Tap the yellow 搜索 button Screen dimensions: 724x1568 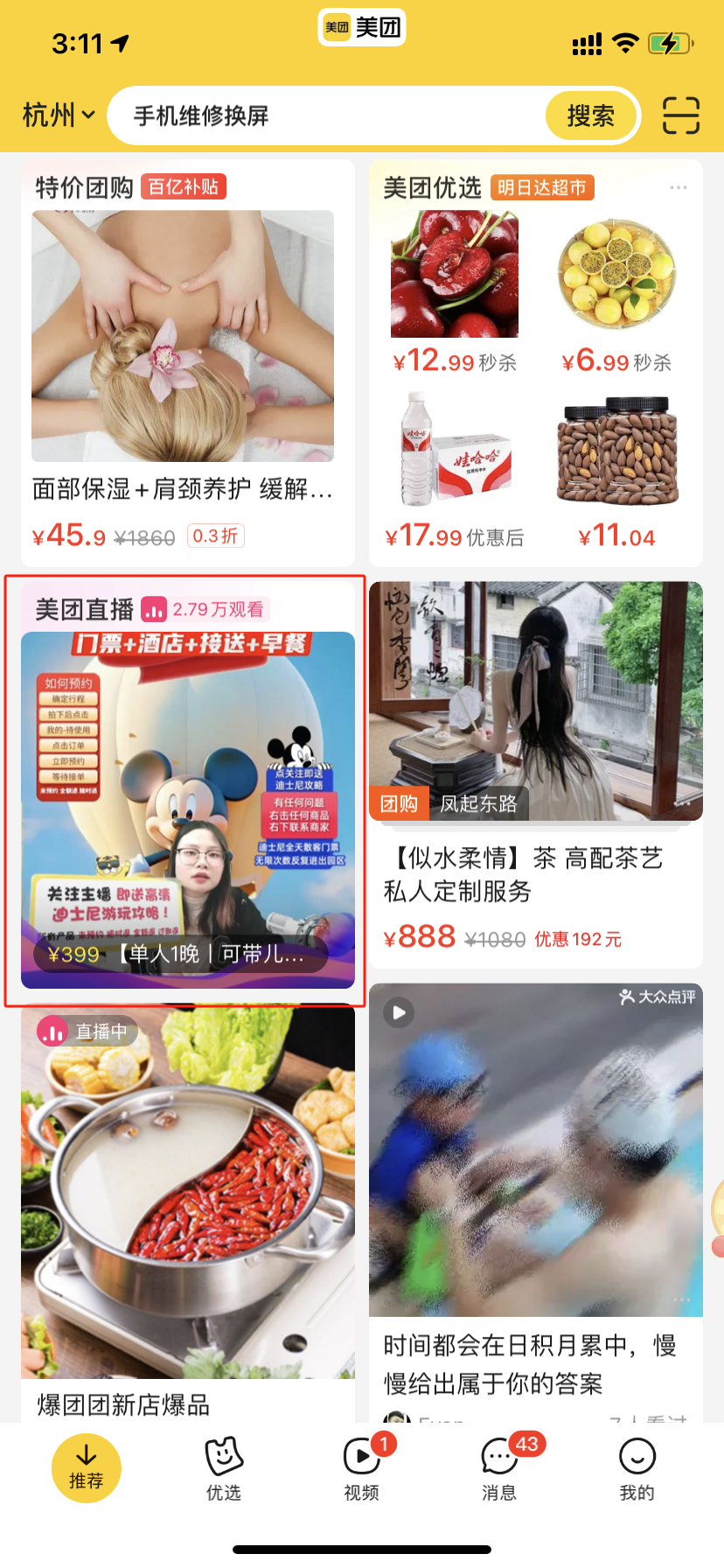pos(590,115)
